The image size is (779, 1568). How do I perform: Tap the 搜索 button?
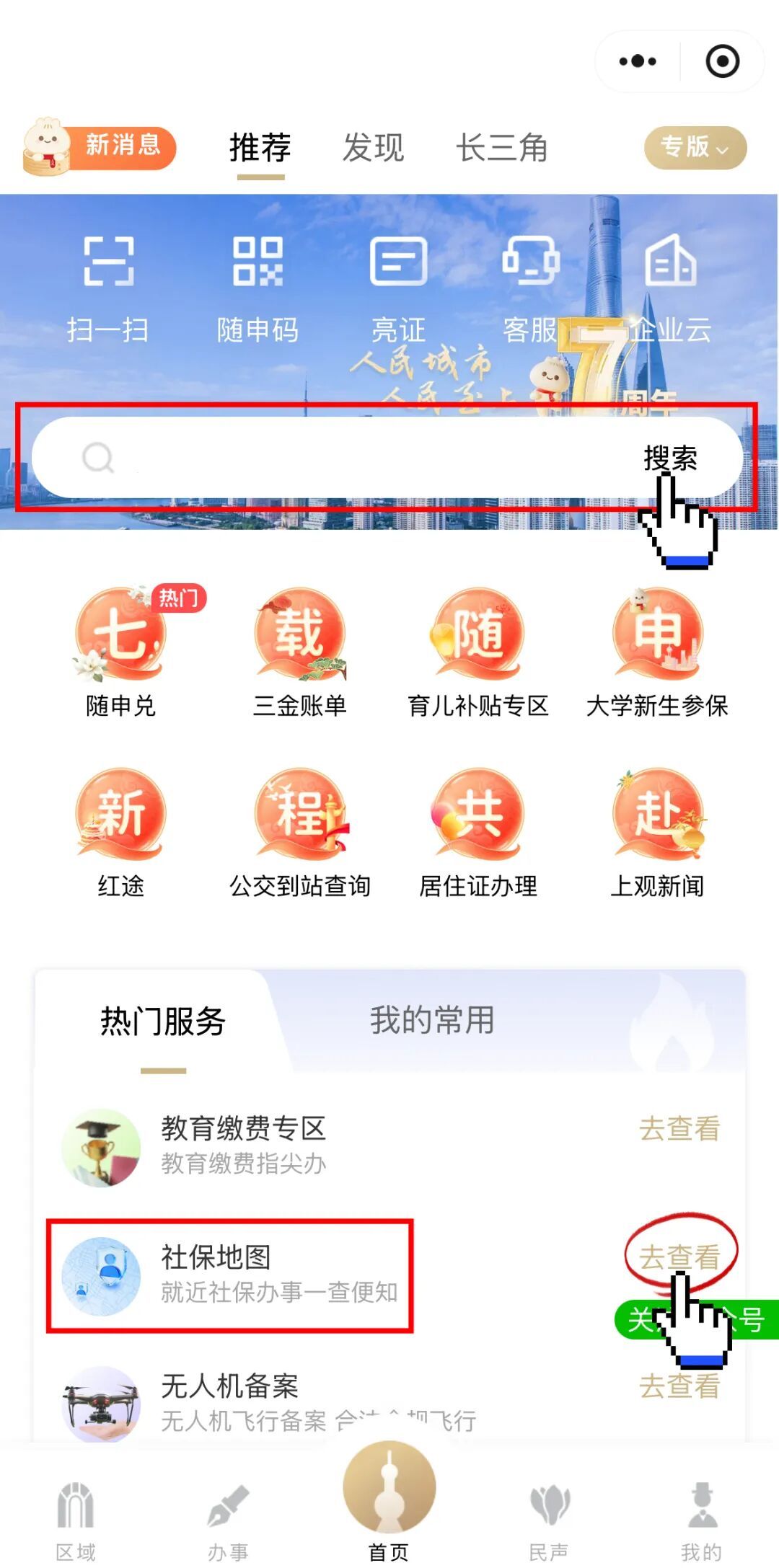pos(670,458)
